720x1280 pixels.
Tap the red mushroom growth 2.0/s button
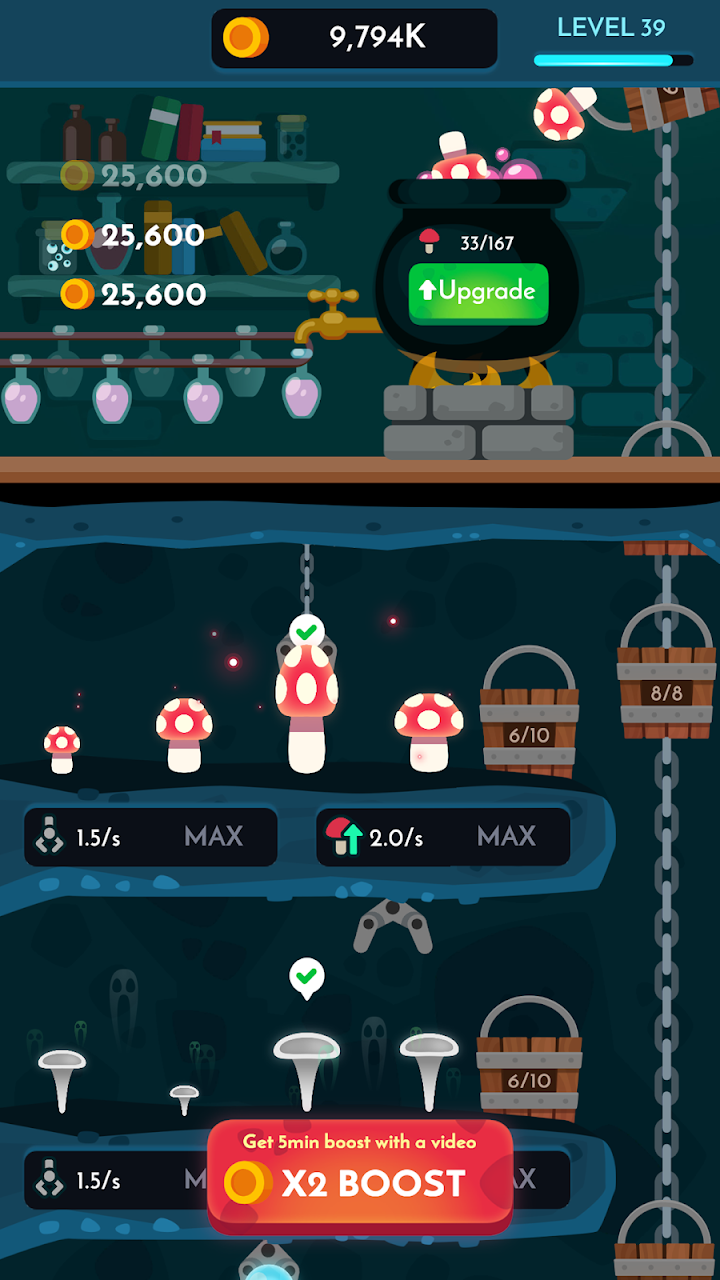443,837
